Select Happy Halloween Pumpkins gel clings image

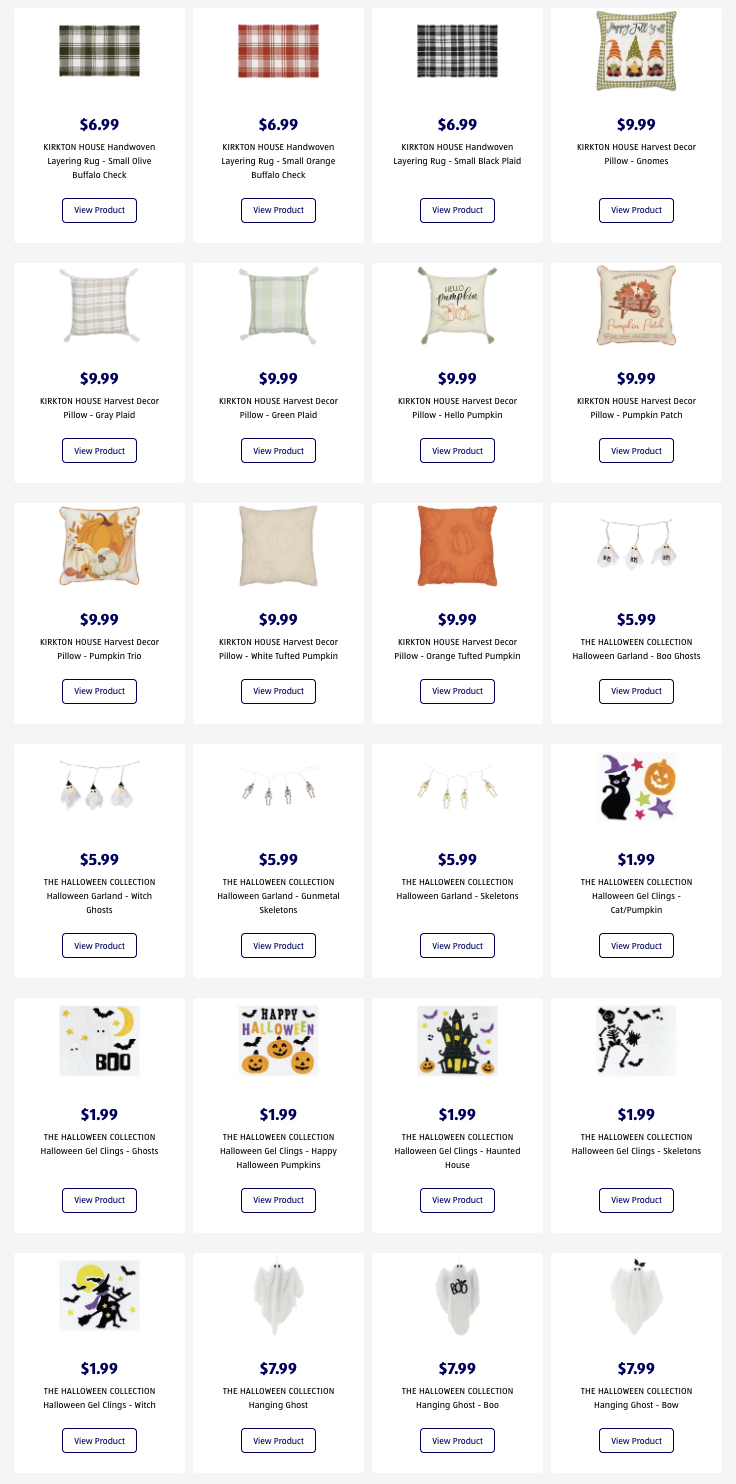278,1041
